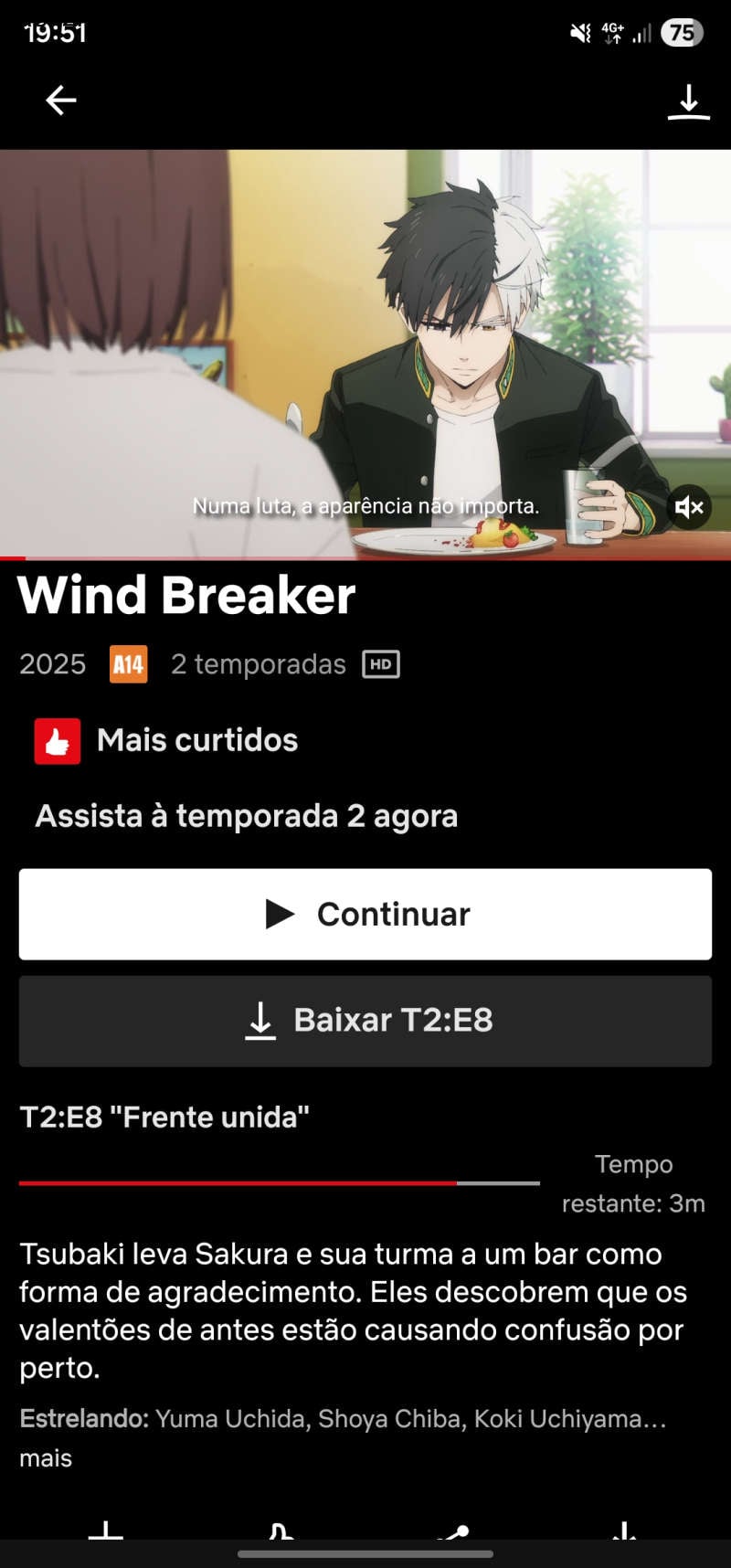
Task: Tap Continuar to resume watching
Action: 365,914
